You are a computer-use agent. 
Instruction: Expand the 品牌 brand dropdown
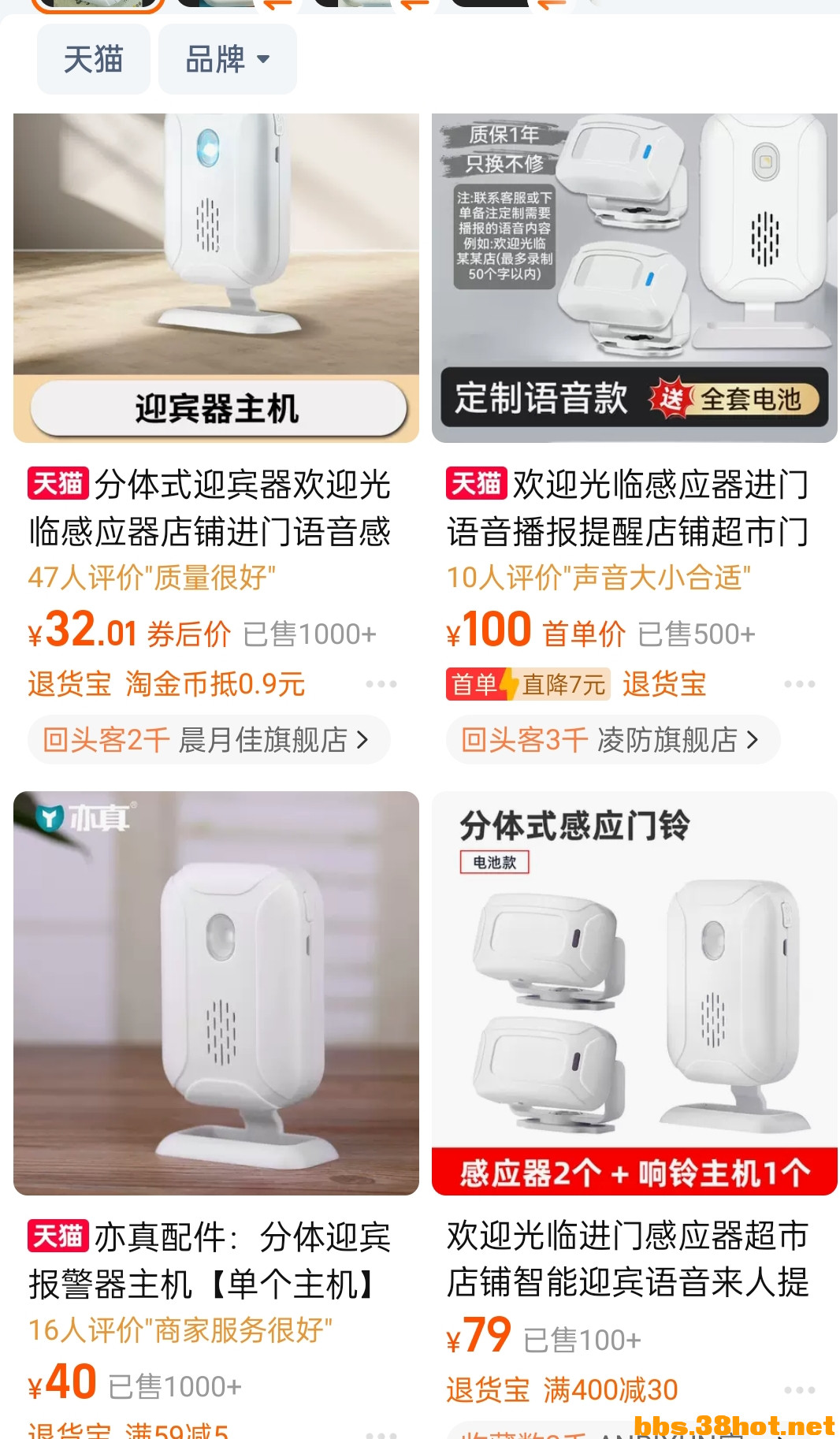coord(227,59)
